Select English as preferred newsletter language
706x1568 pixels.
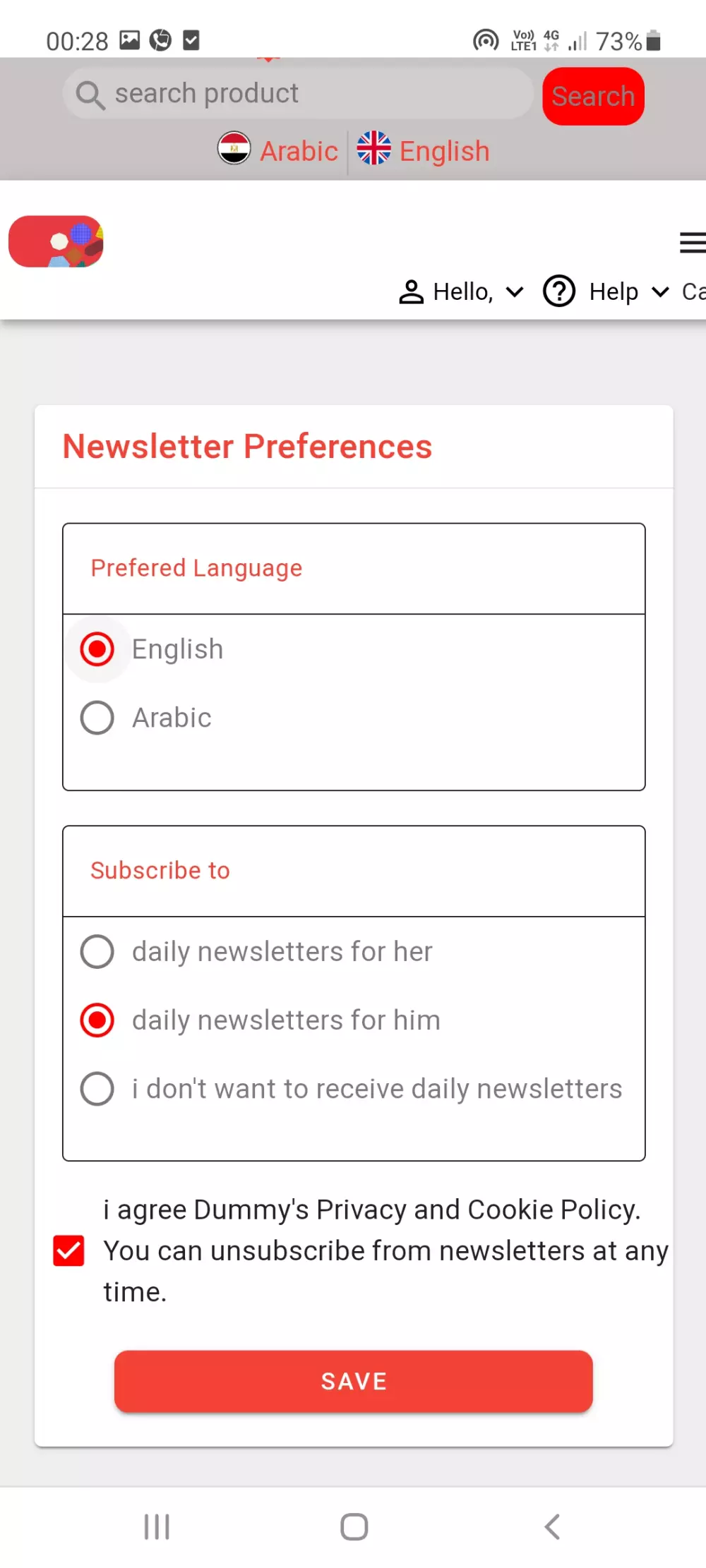click(x=97, y=649)
